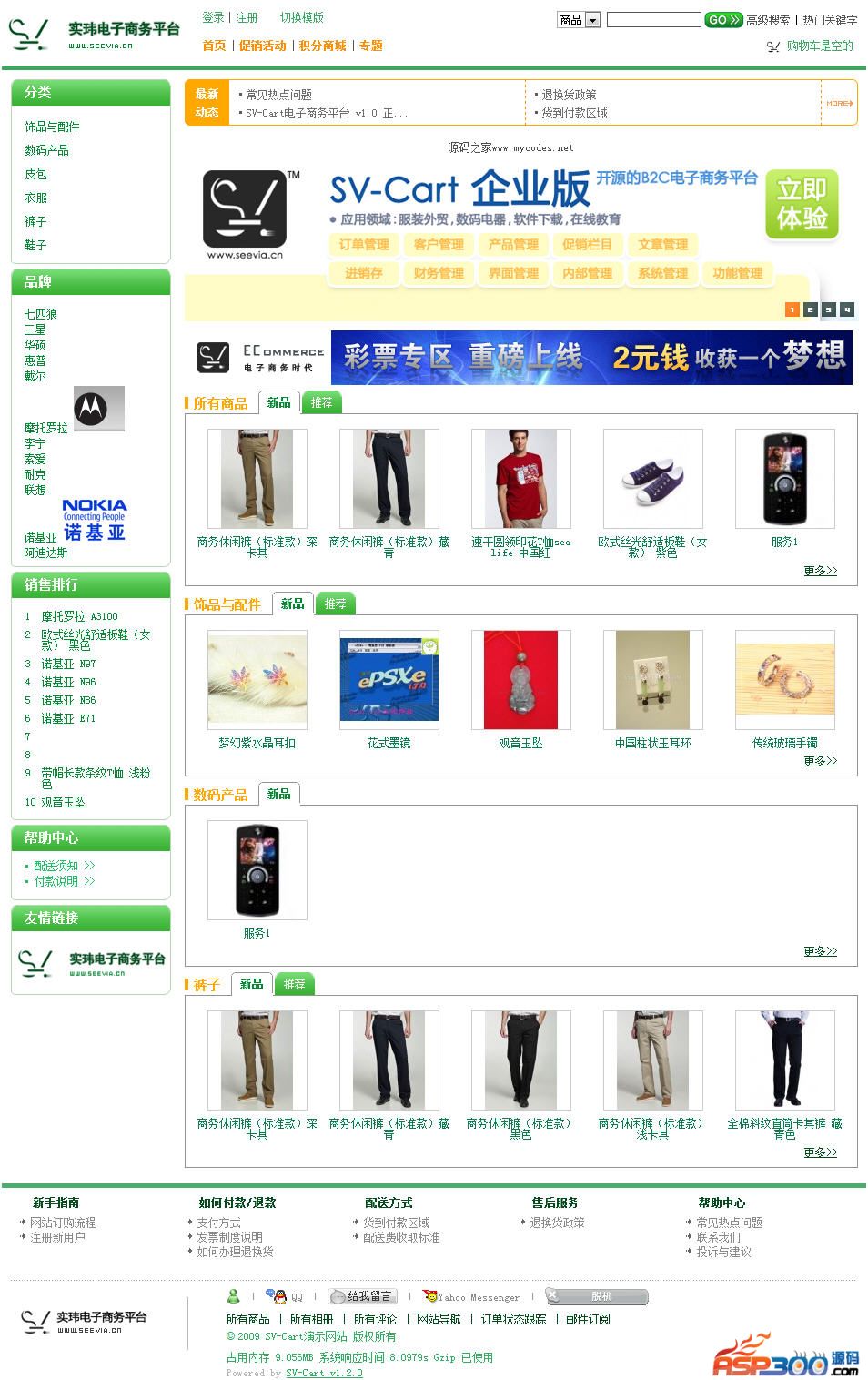Viewport: 868px width, 1380px height.
Task: Select the 七匹狼 brand
Action: tap(40, 314)
